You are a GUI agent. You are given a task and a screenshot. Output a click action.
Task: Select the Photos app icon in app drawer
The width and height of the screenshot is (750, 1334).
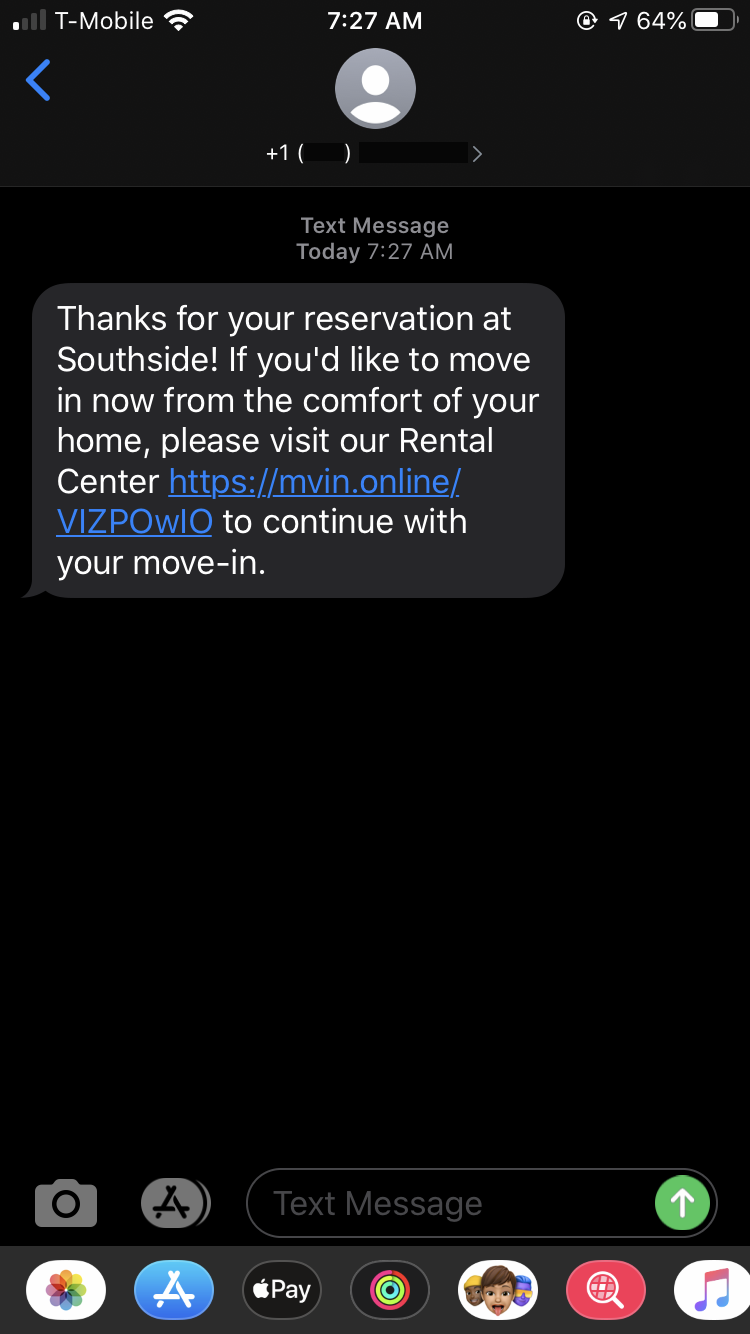click(x=65, y=1290)
